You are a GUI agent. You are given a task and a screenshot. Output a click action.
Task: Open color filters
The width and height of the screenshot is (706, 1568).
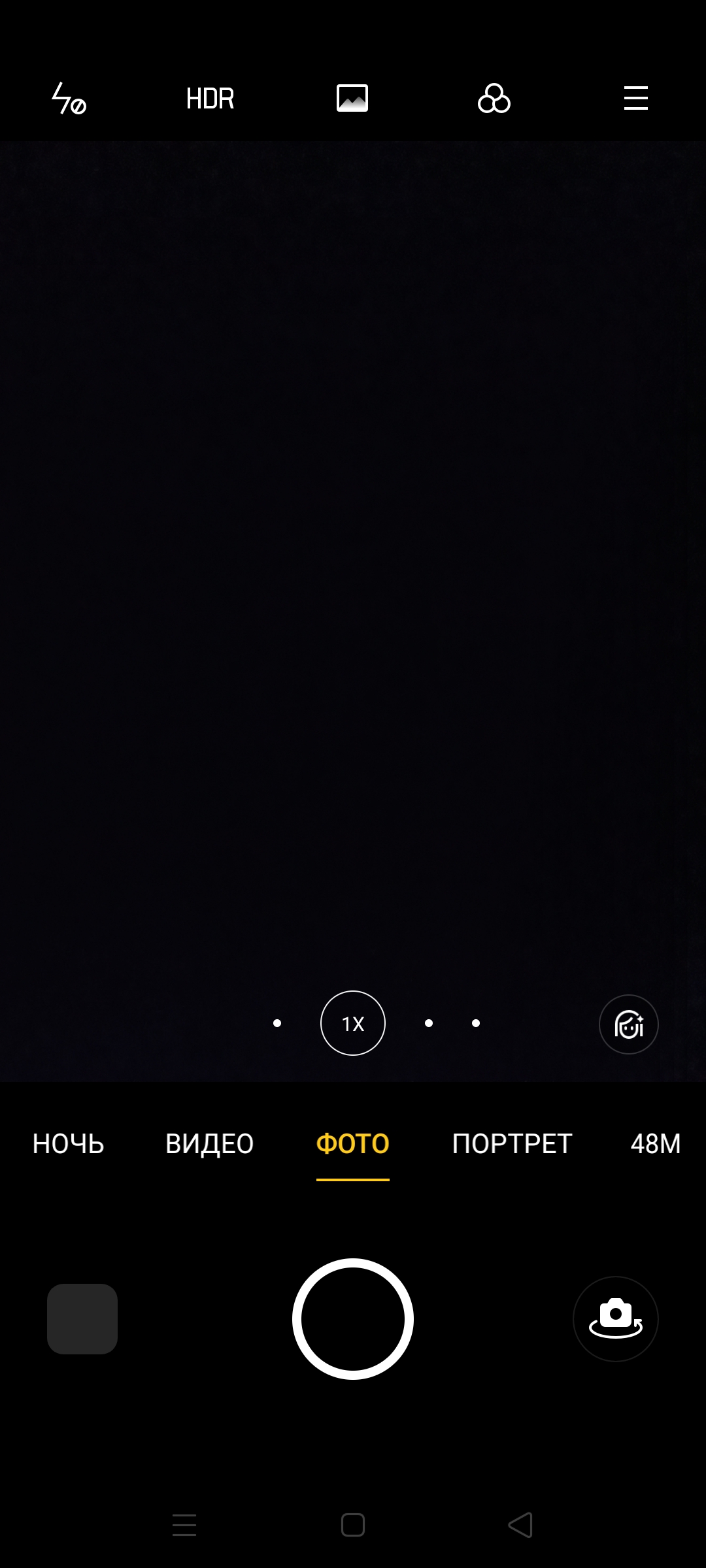tap(494, 99)
